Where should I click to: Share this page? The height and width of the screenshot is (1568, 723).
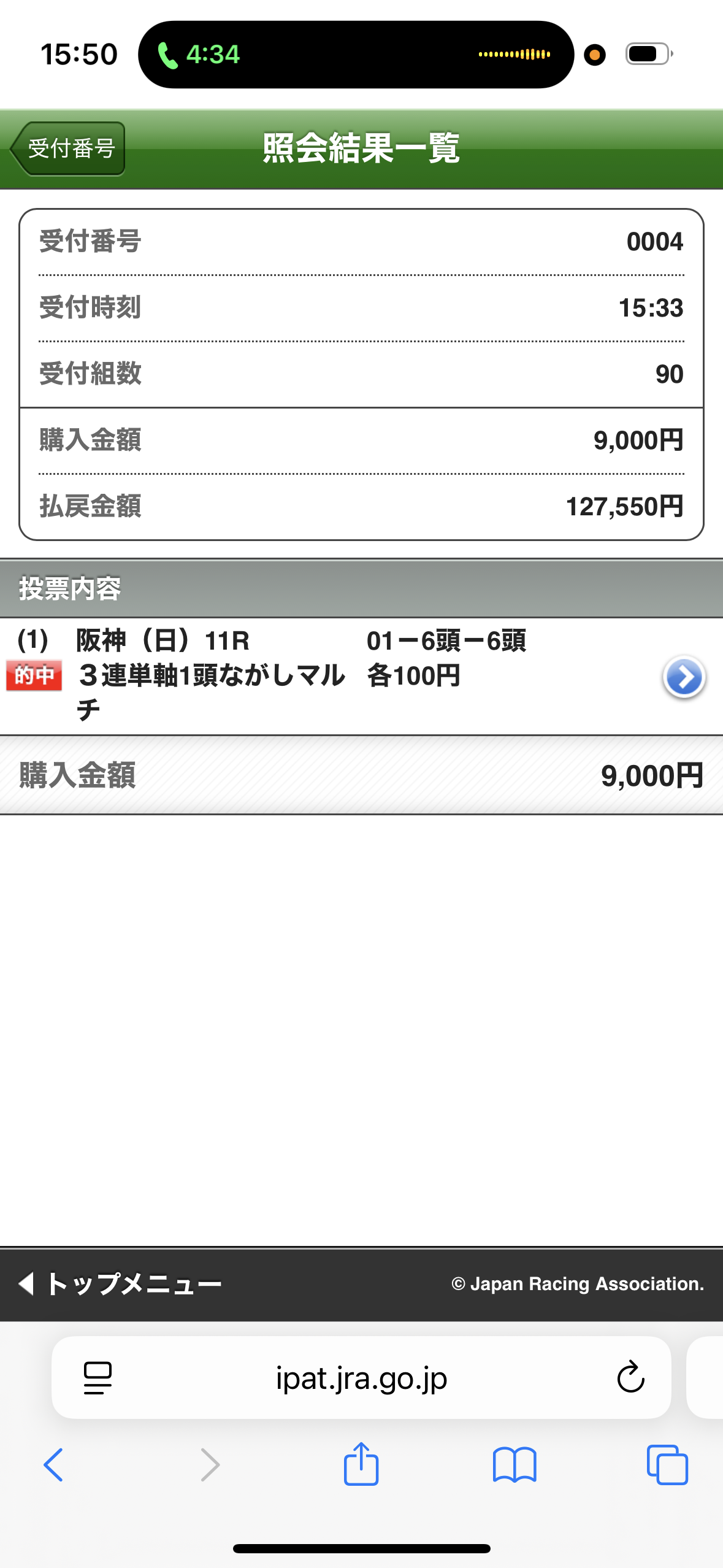[x=361, y=1465]
